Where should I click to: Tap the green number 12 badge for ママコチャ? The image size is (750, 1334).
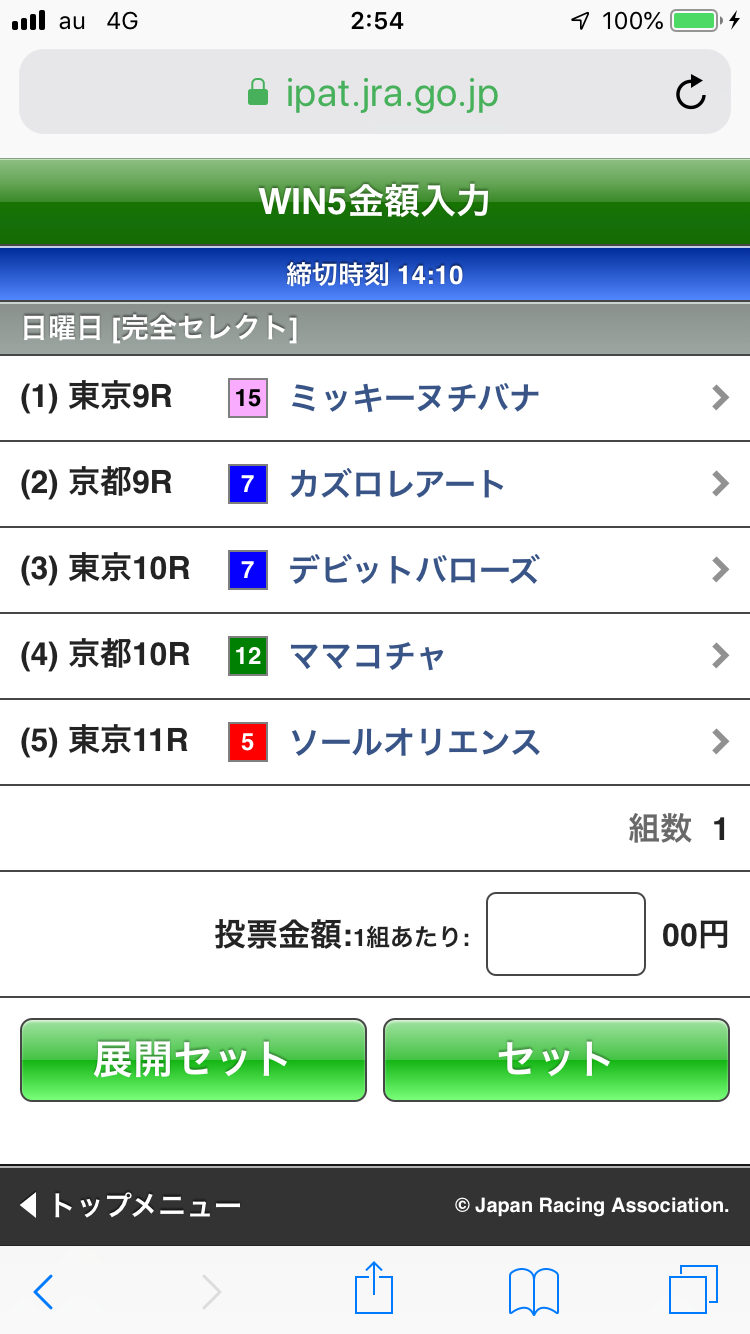(247, 656)
